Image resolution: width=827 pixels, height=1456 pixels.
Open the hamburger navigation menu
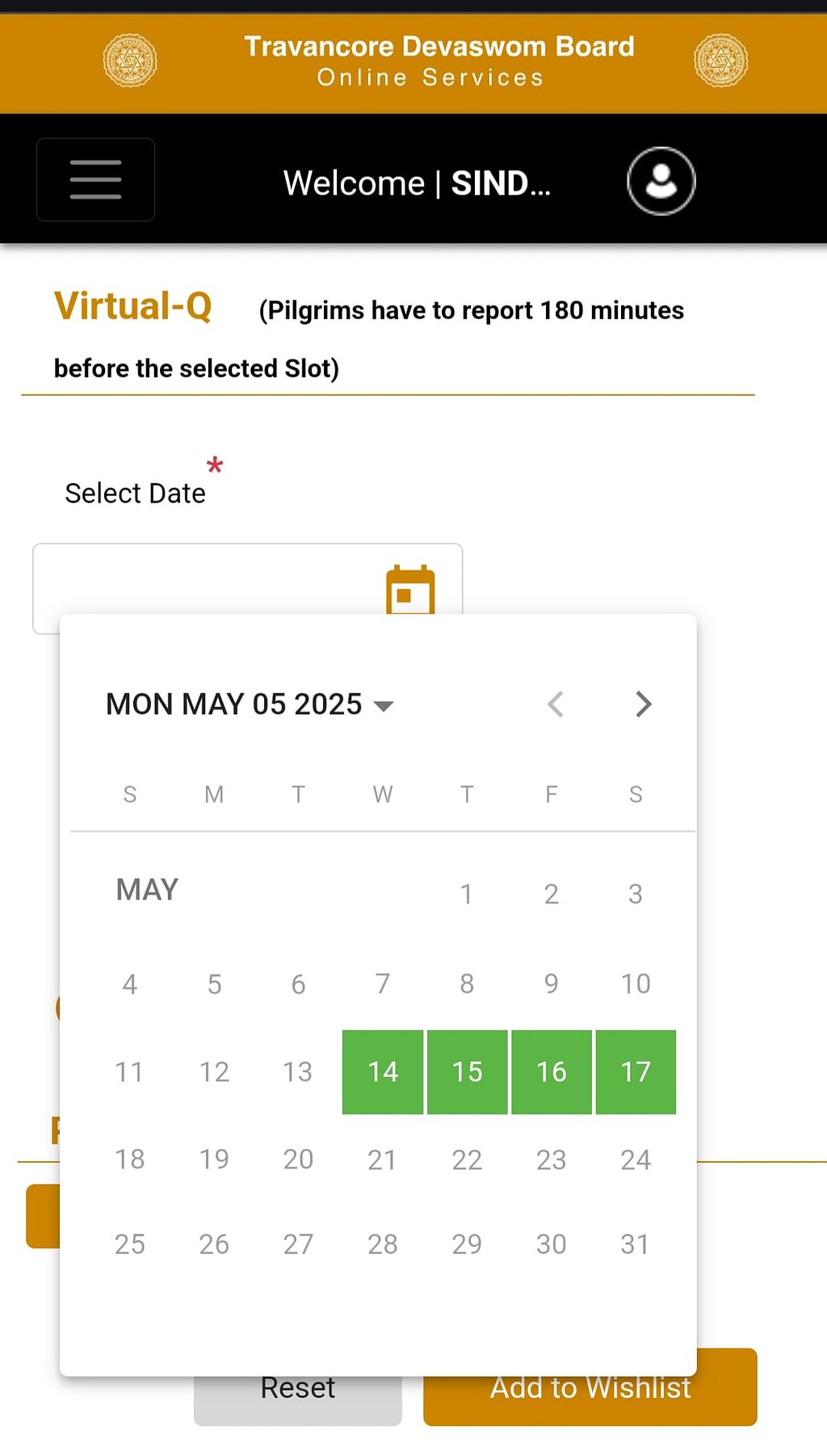95,179
